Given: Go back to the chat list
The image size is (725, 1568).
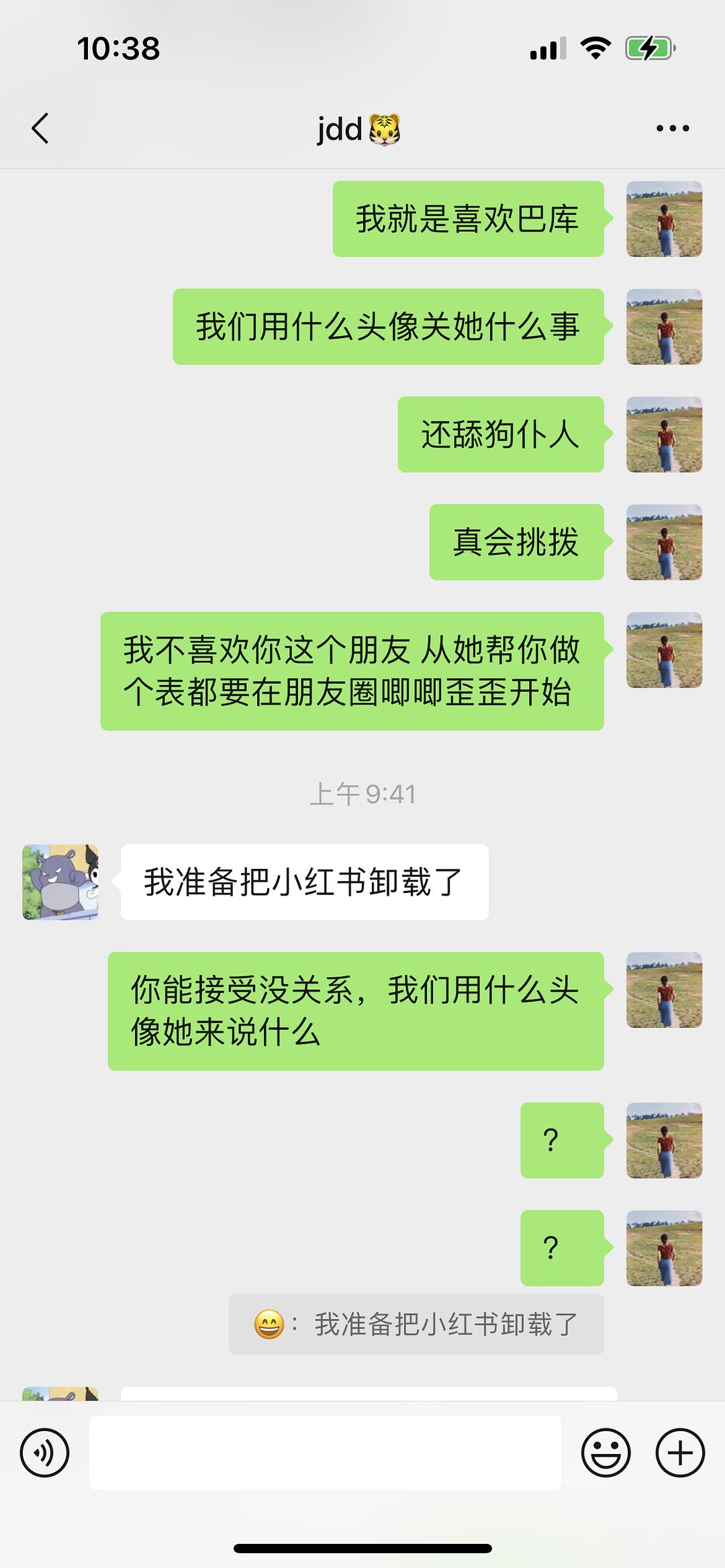Looking at the screenshot, I should pyautogui.click(x=40, y=128).
